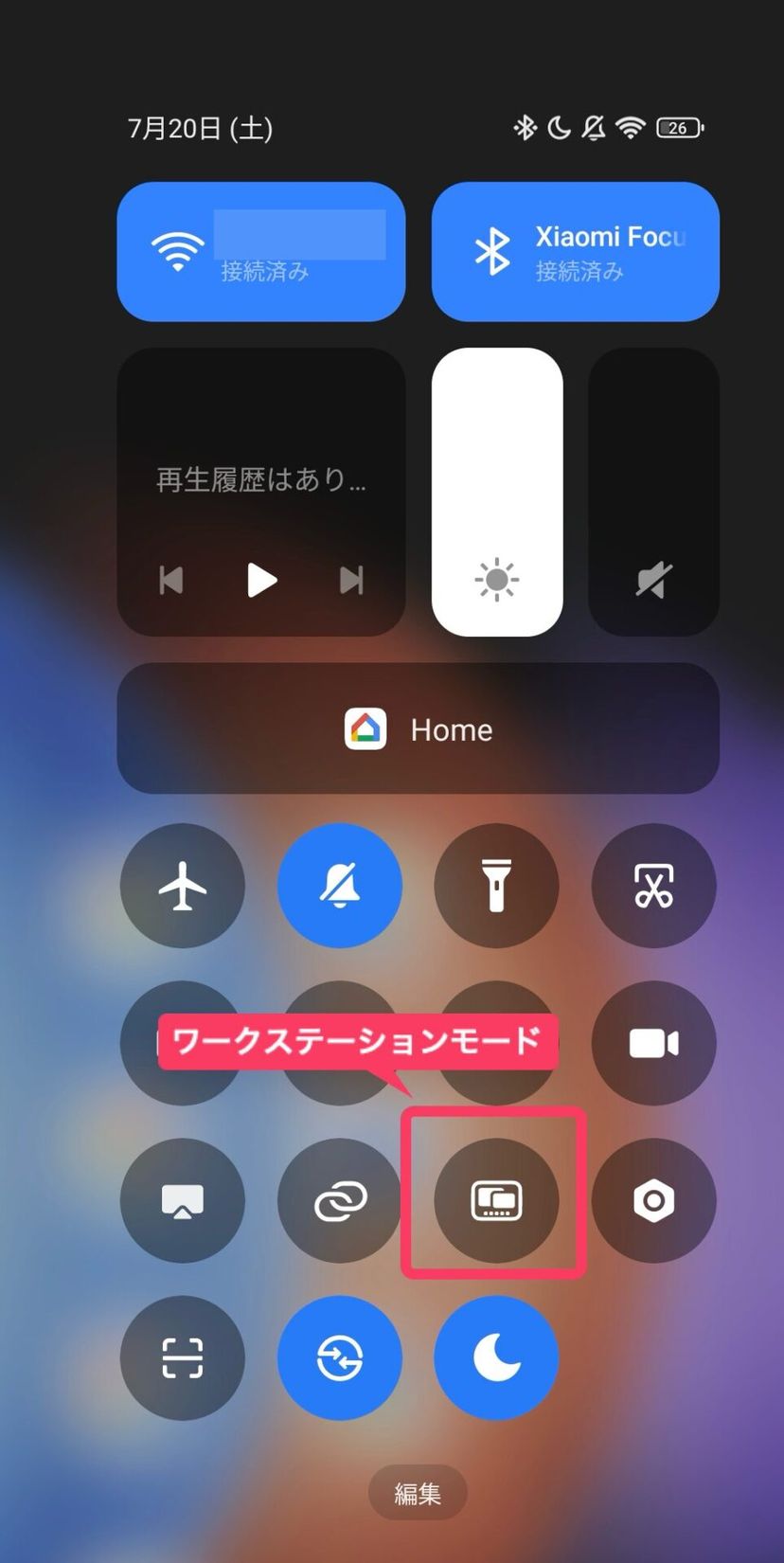784x1563 pixels.
Task: Toggle the Wi-Fi tile
Action: point(260,252)
